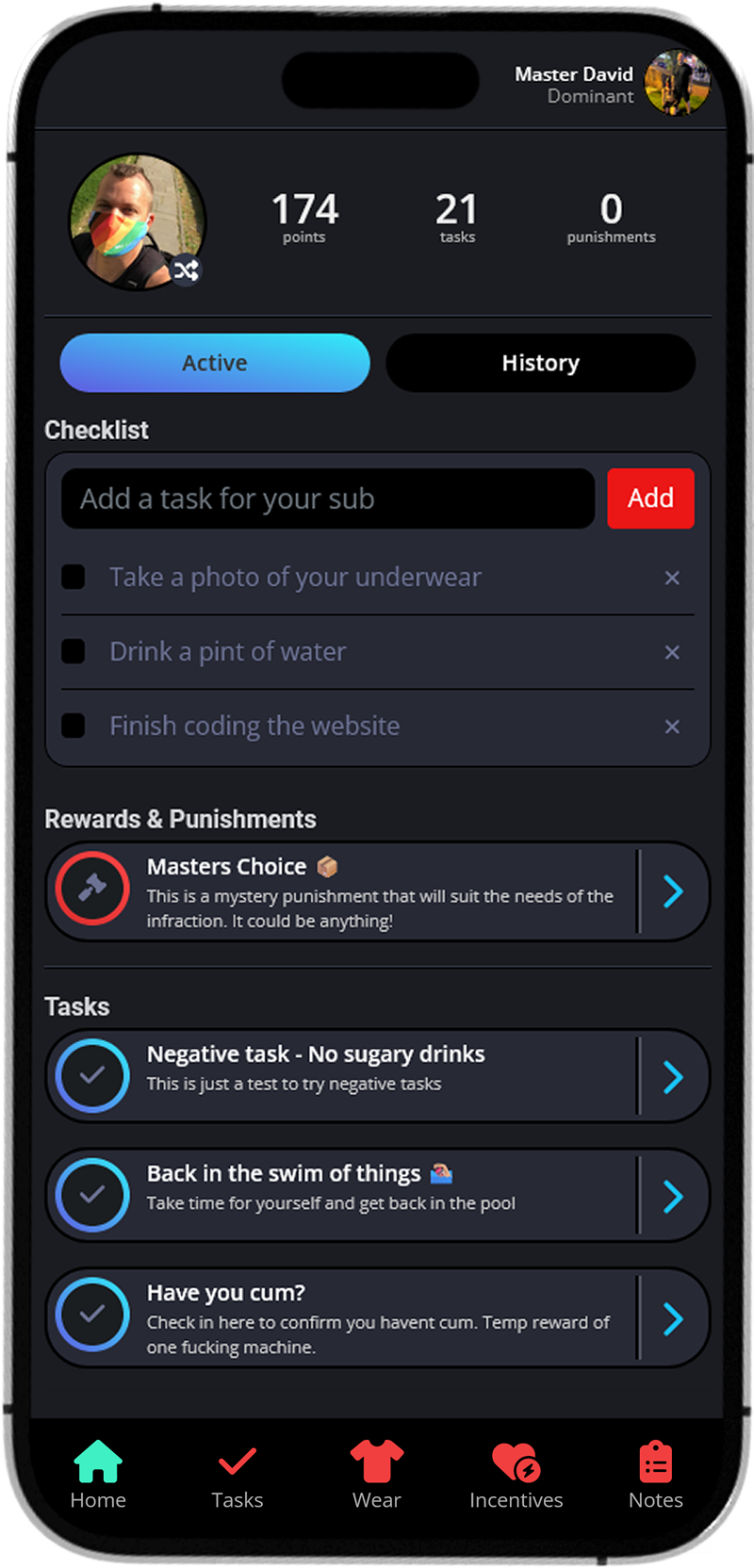Image resolution: width=754 pixels, height=1568 pixels.
Task: Delete the 'Drink a pint of water' item
Action: click(x=672, y=652)
